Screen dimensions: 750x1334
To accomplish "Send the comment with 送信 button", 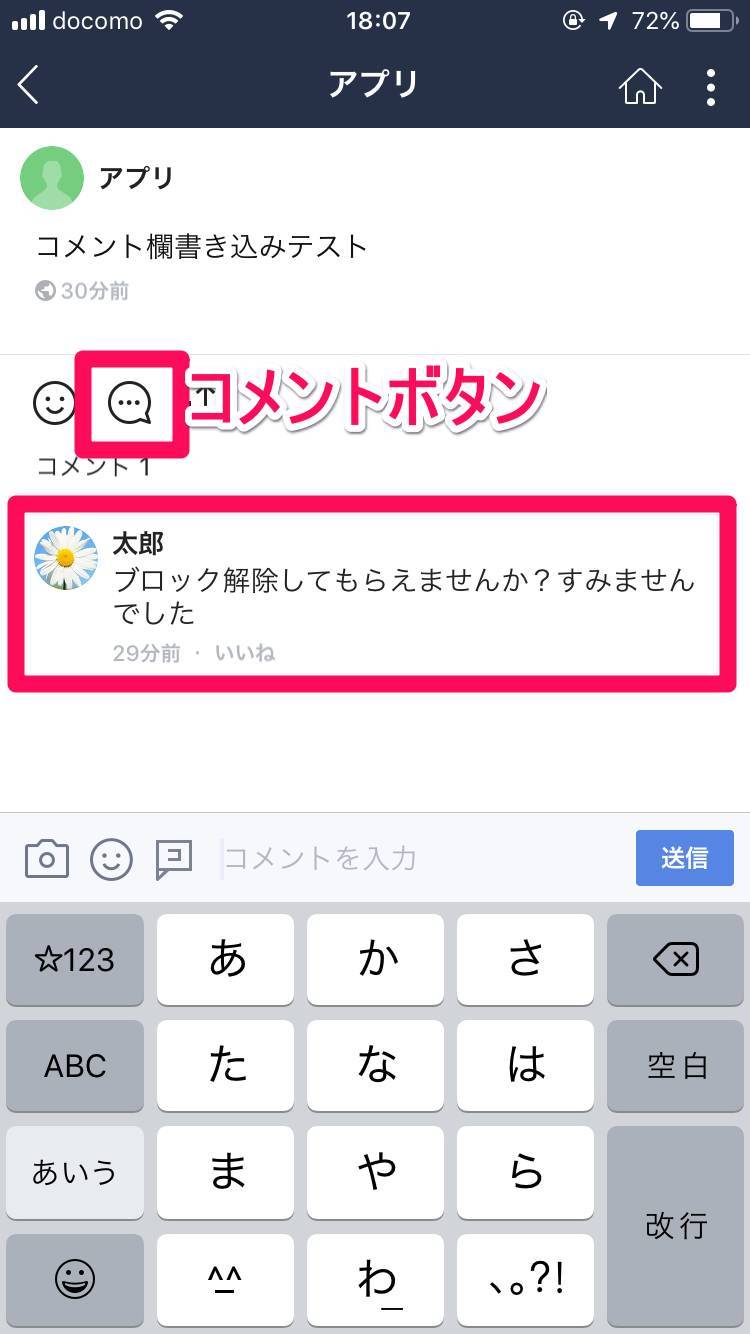I will pos(684,858).
